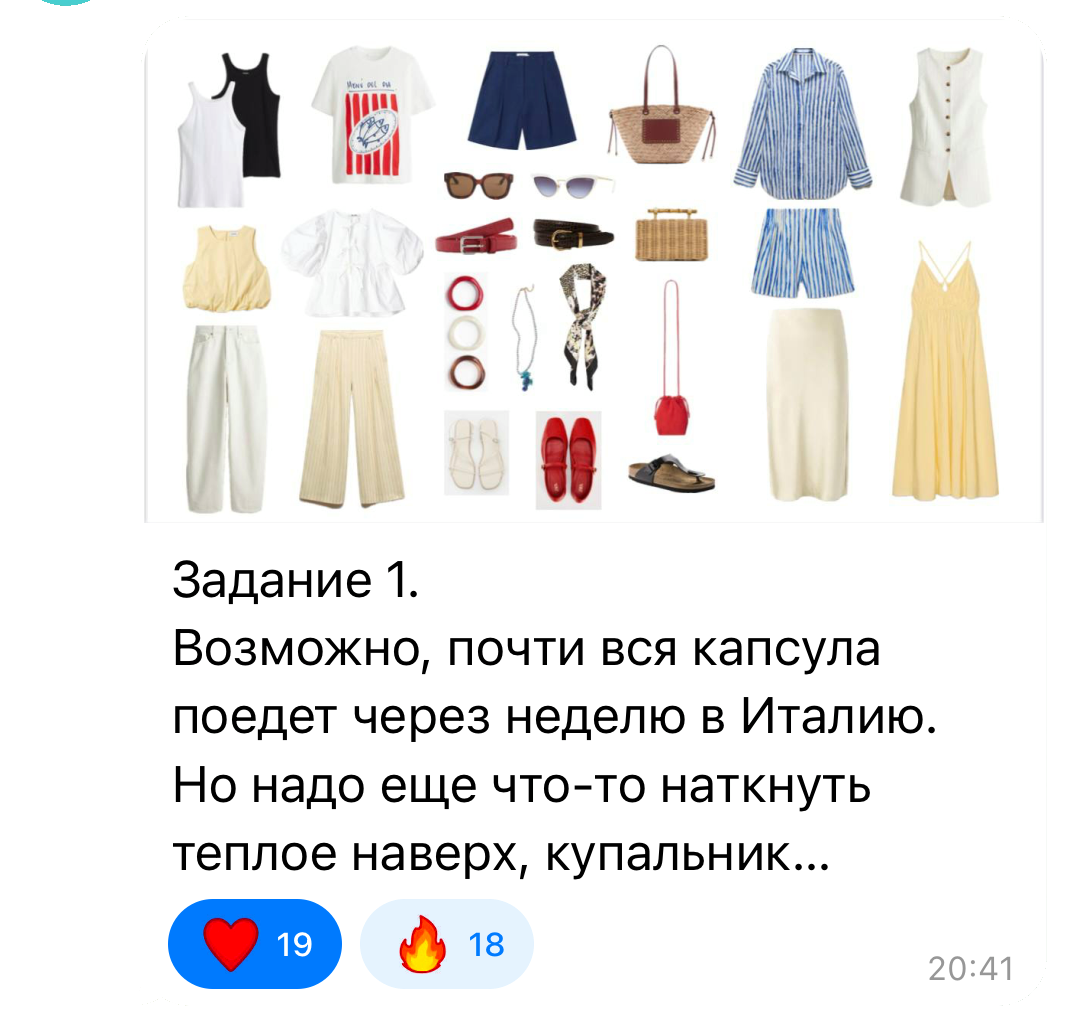Add the fire reaction with 18
Image resolution: width=1075 pixels, height=1014 pixels.
point(446,944)
